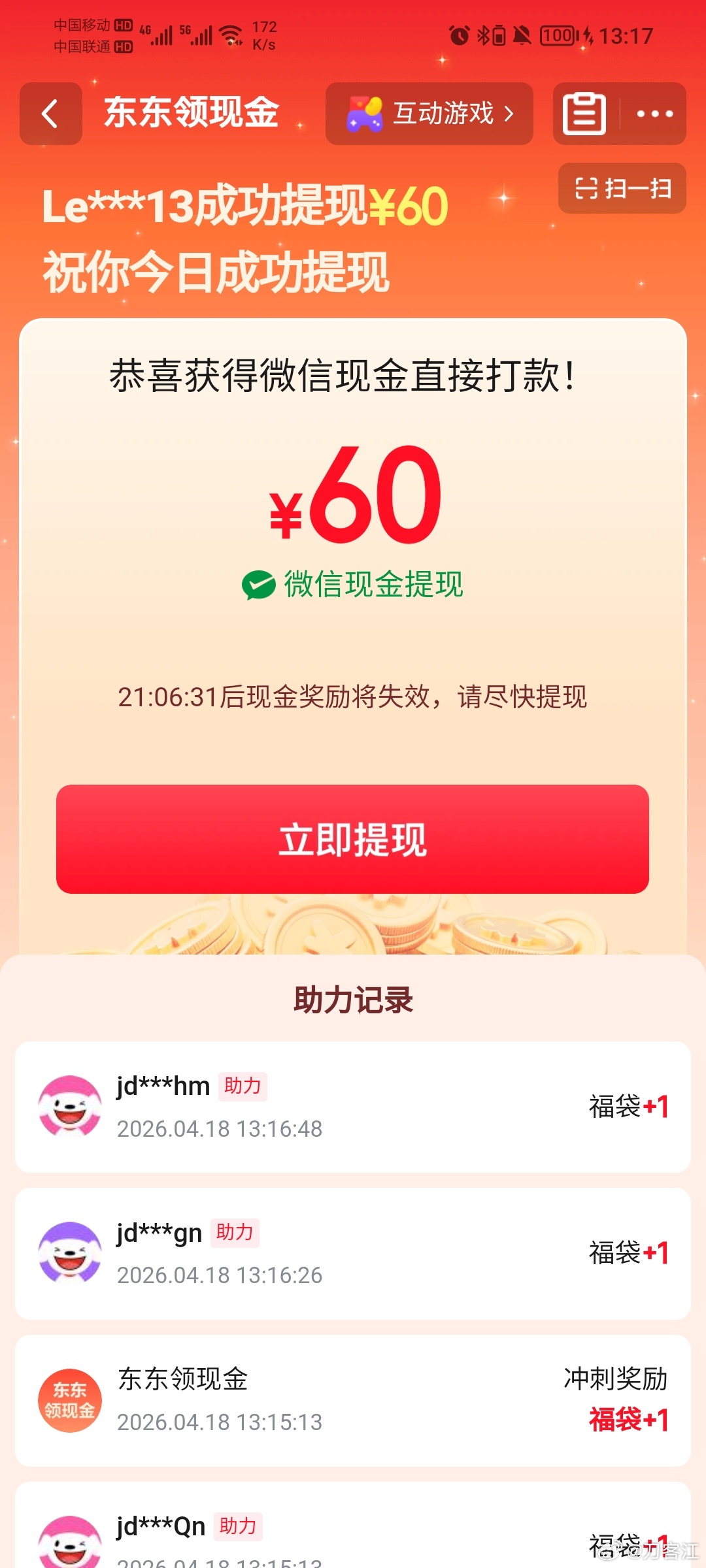Open the three-dot overflow menu

tap(654, 114)
